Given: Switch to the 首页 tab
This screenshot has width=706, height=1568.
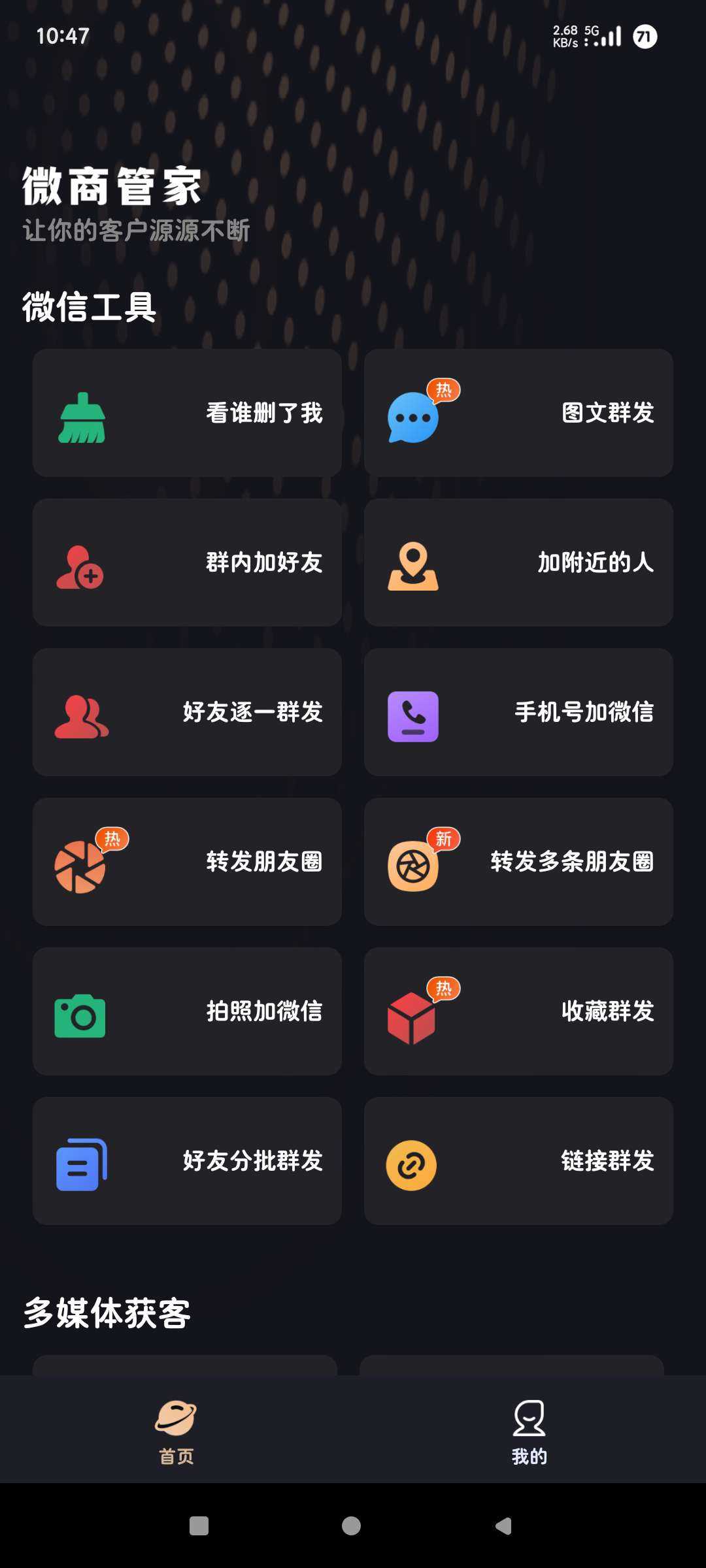Looking at the screenshot, I should pyautogui.click(x=176, y=1431).
